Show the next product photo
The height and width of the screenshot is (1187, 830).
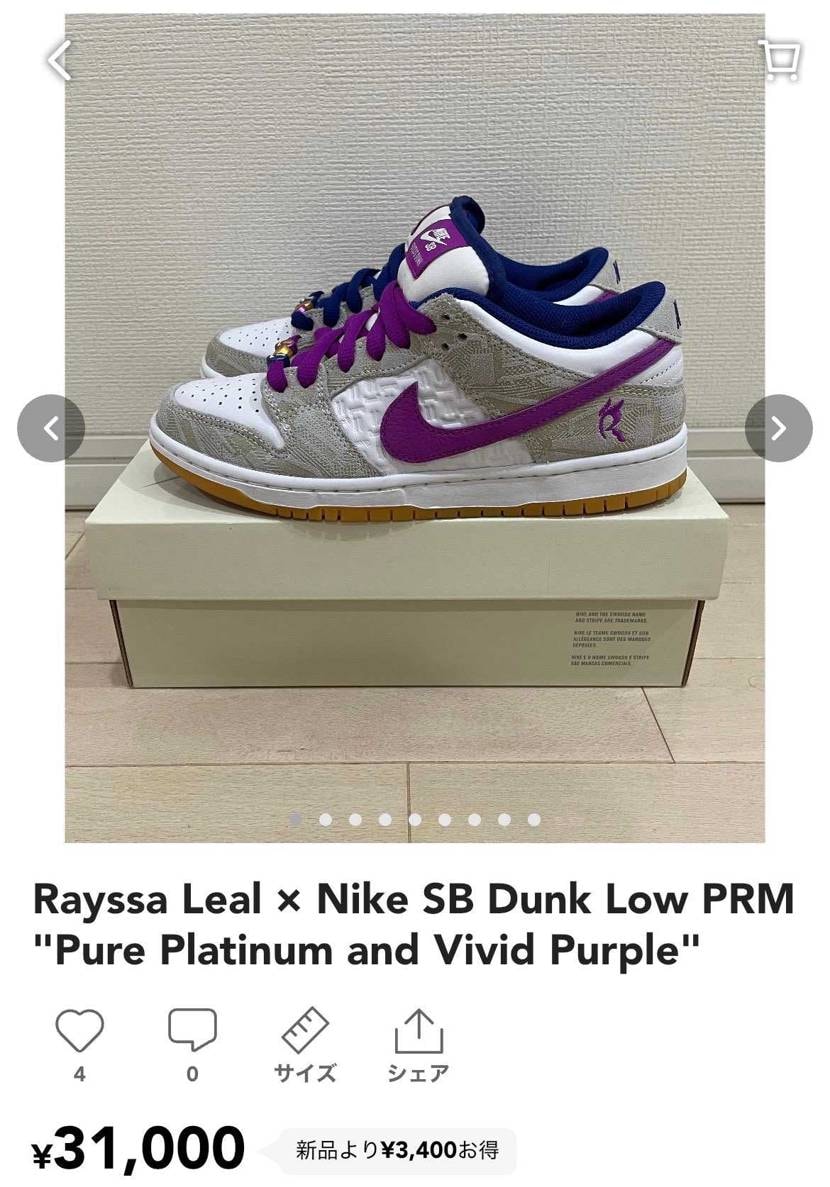(778, 429)
